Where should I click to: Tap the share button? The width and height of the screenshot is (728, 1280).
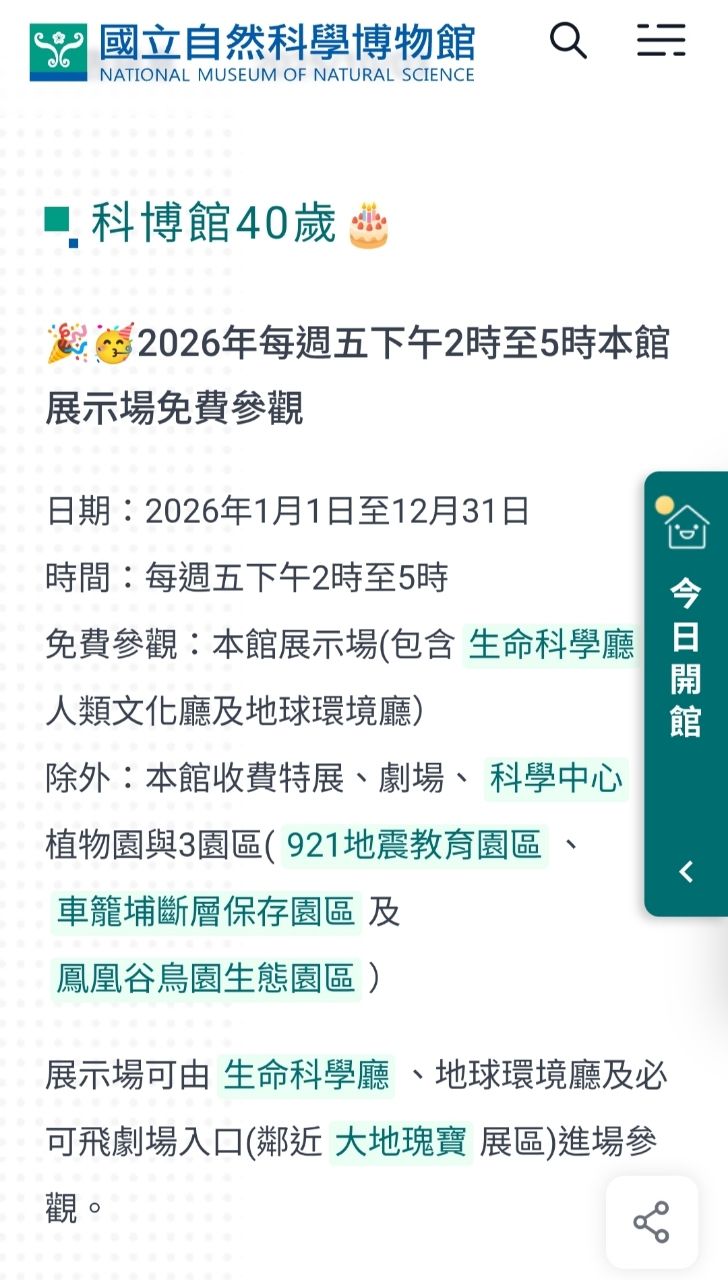[x=652, y=1222]
